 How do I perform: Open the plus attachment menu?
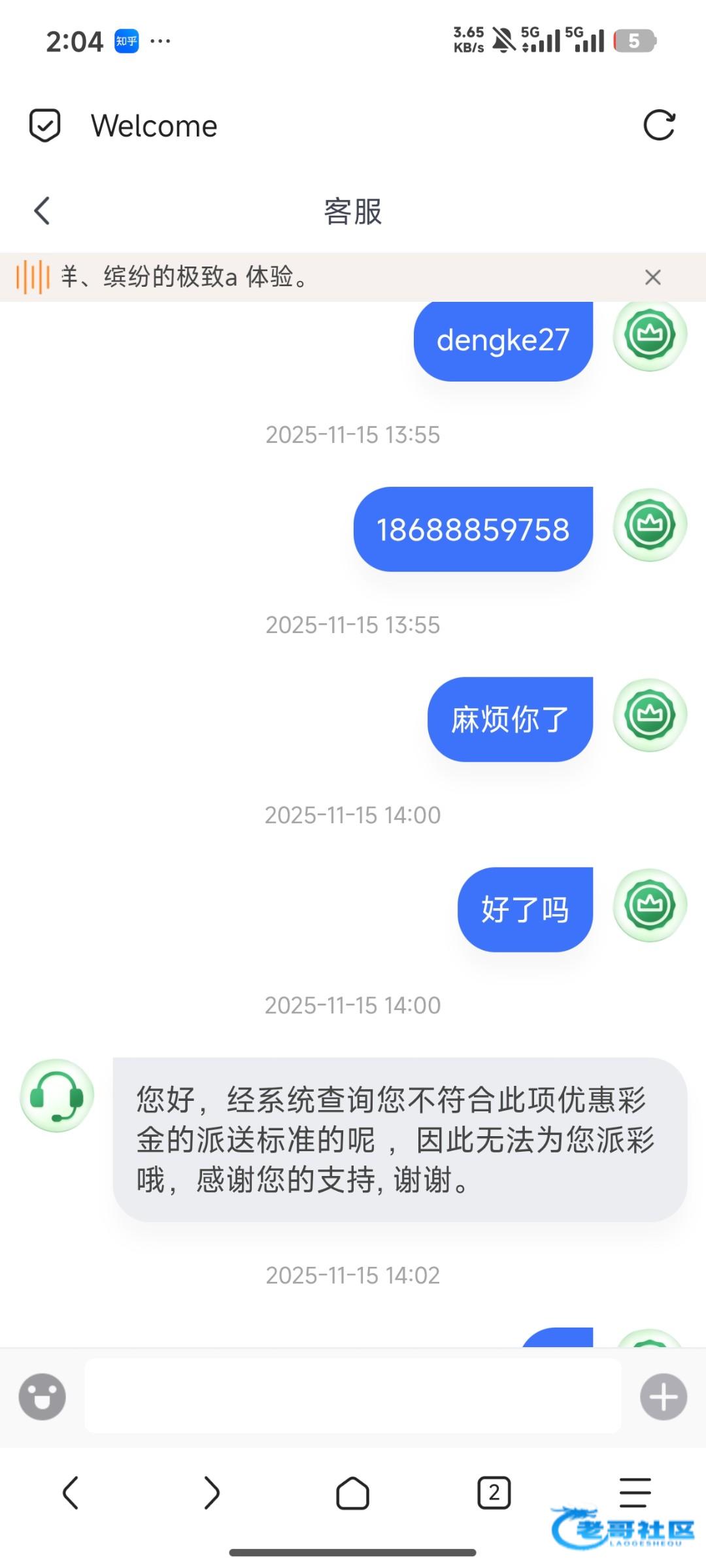pyautogui.click(x=663, y=1397)
